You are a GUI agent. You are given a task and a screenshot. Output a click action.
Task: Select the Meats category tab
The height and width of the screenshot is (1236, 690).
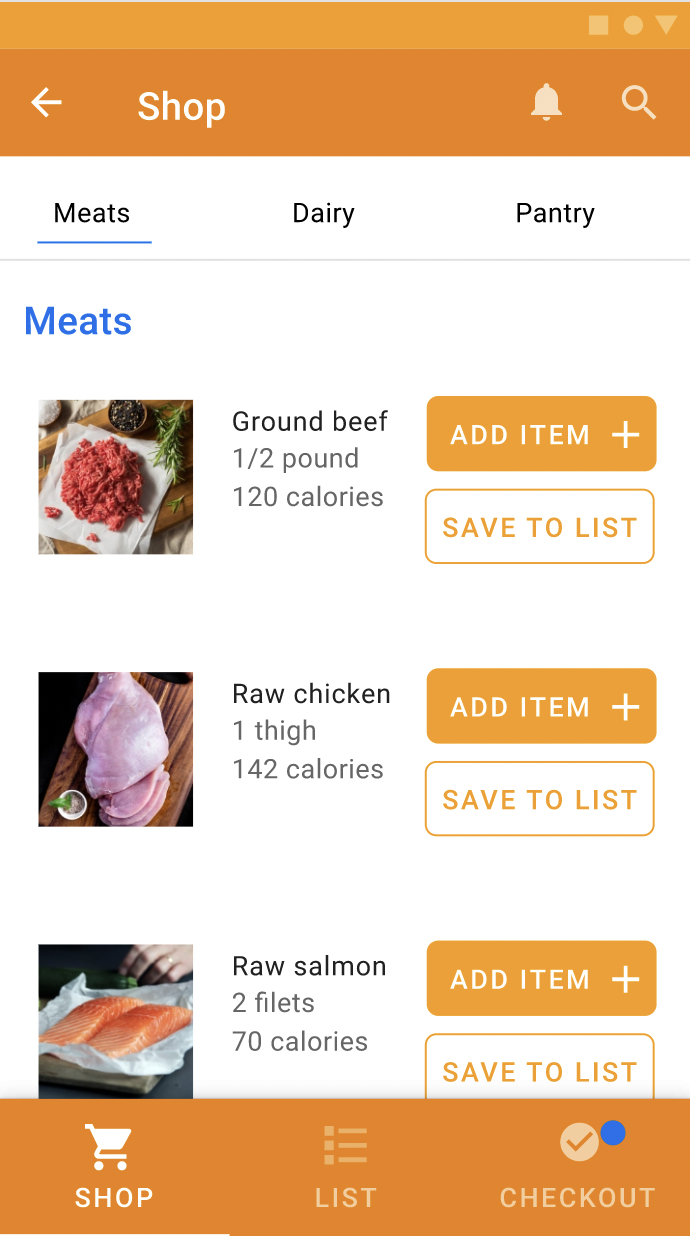(x=92, y=214)
